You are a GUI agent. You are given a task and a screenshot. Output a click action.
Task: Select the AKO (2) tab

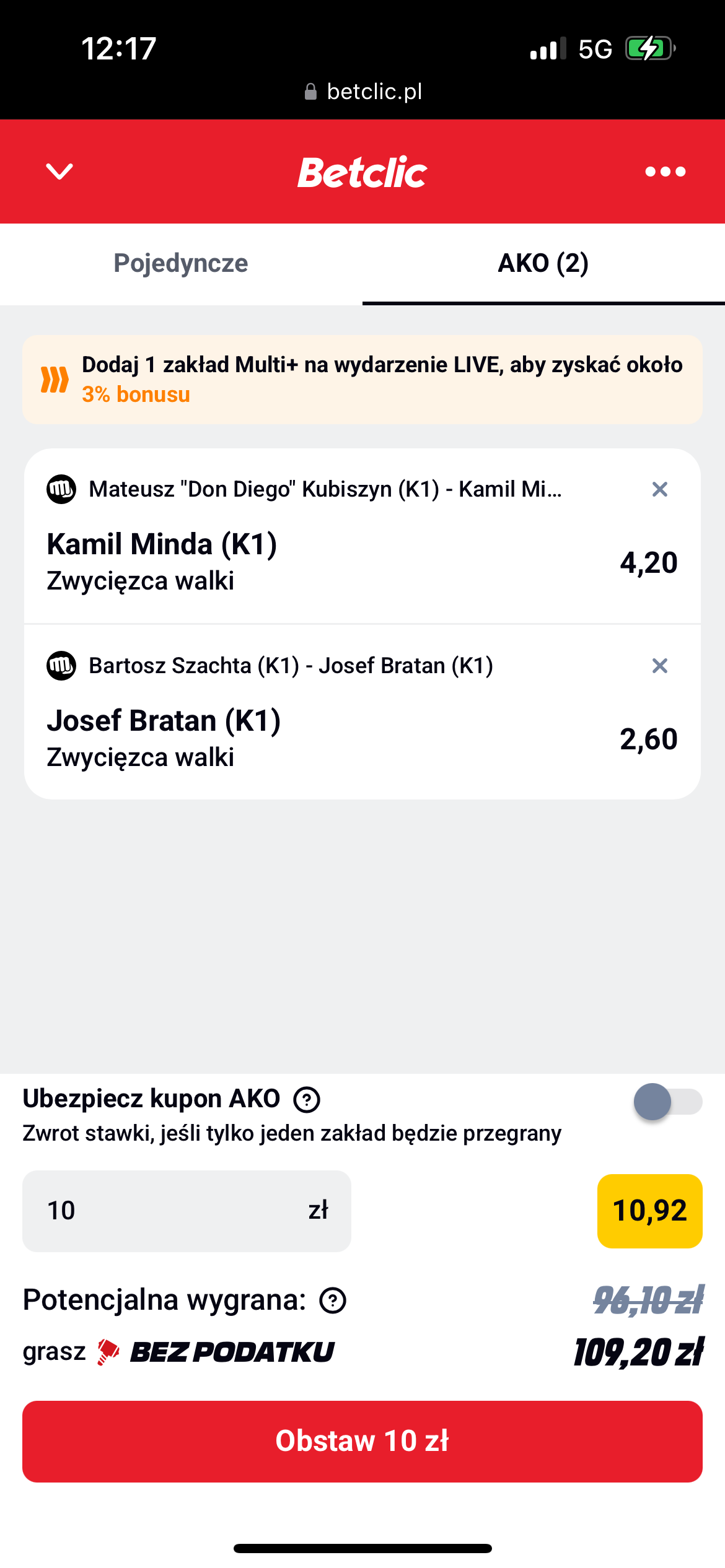pyautogui.click(x=543, y=264)
